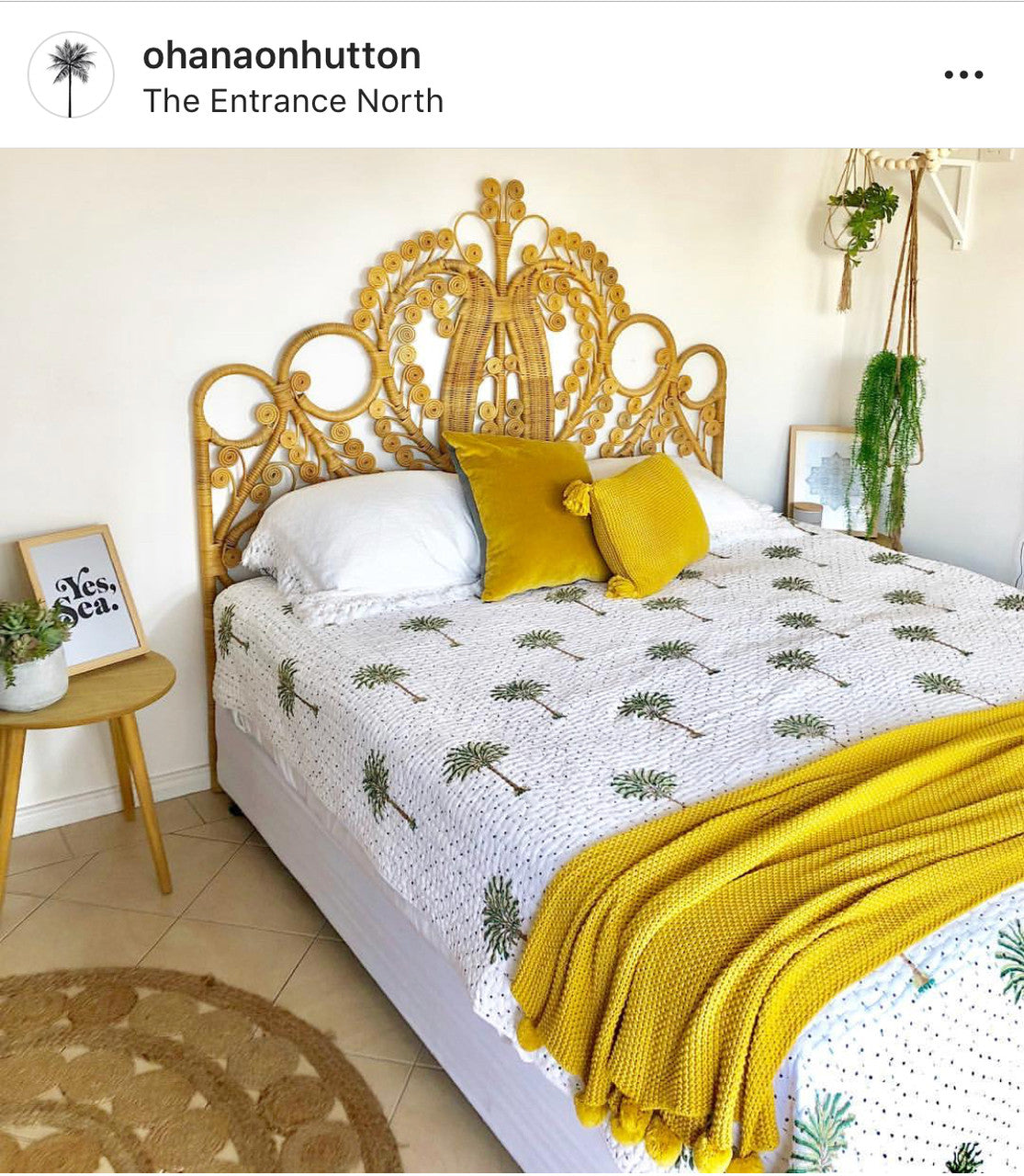Visit the ohanaonhutton username profile

pos(282,56)
